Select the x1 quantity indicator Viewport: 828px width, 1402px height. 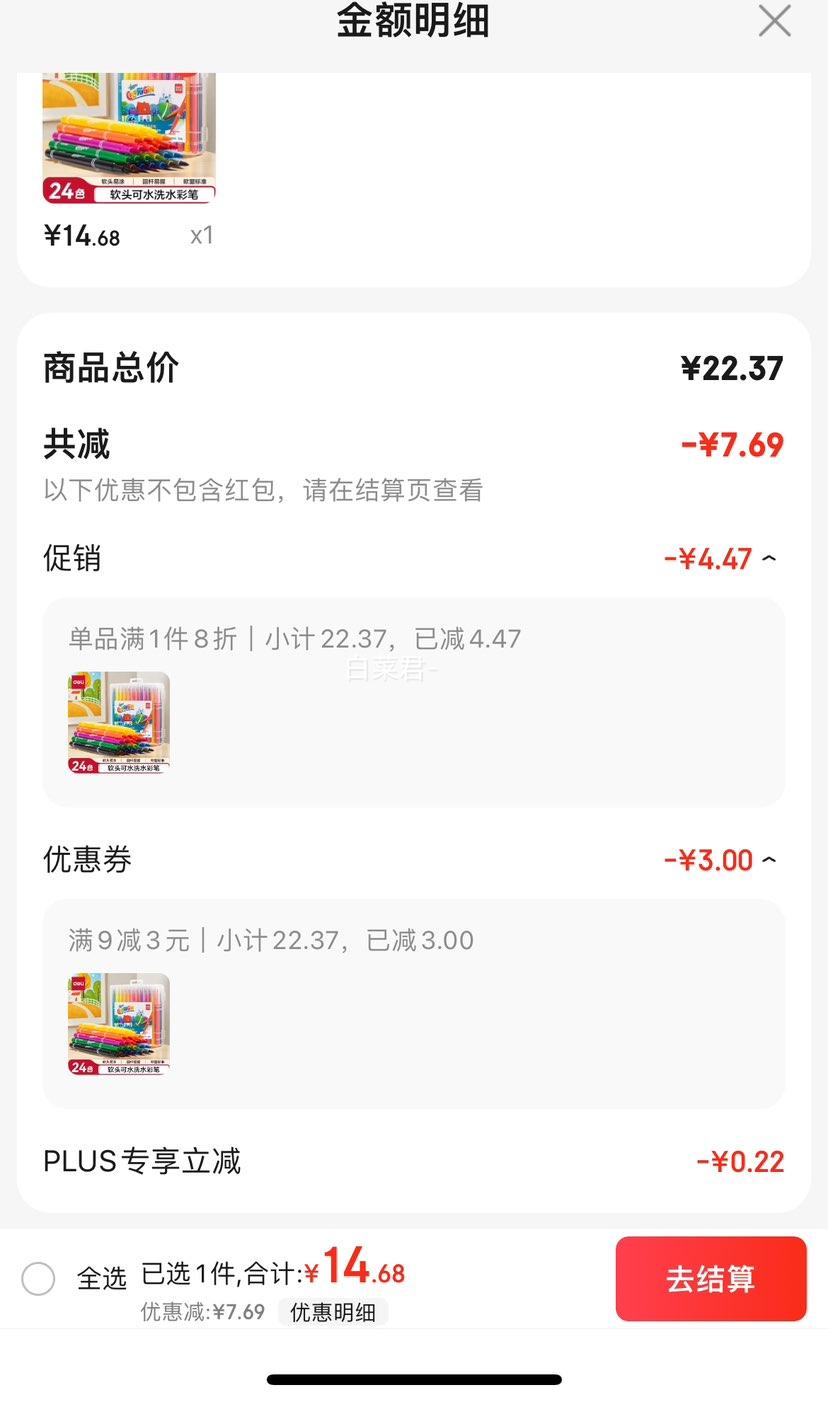[201, 235]
